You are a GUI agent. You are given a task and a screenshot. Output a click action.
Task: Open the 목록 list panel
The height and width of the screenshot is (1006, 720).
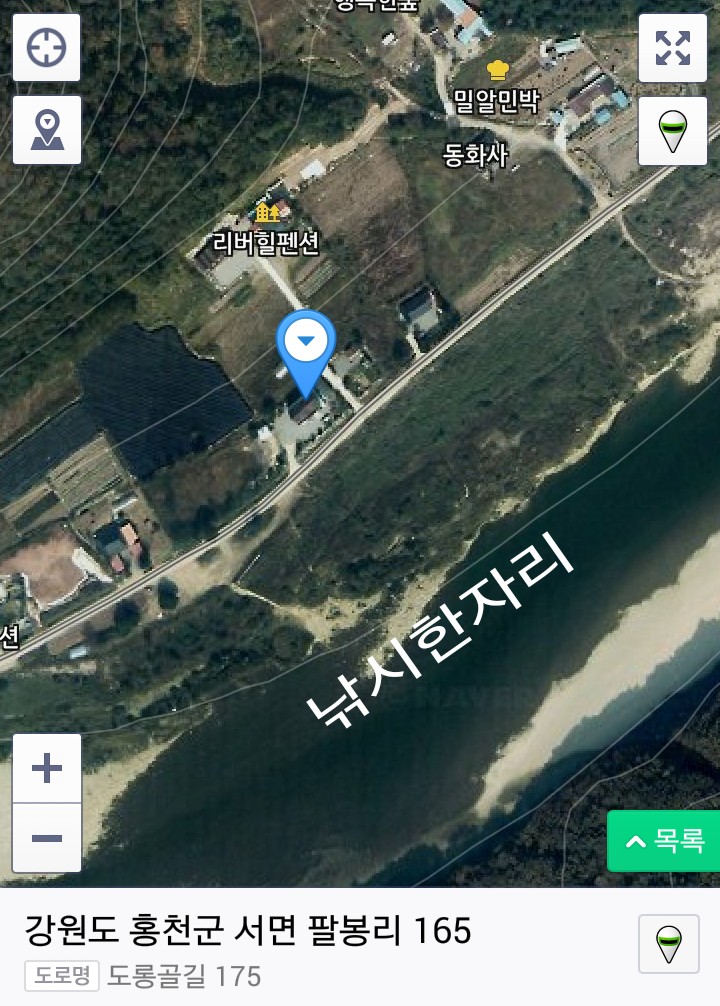664,841
